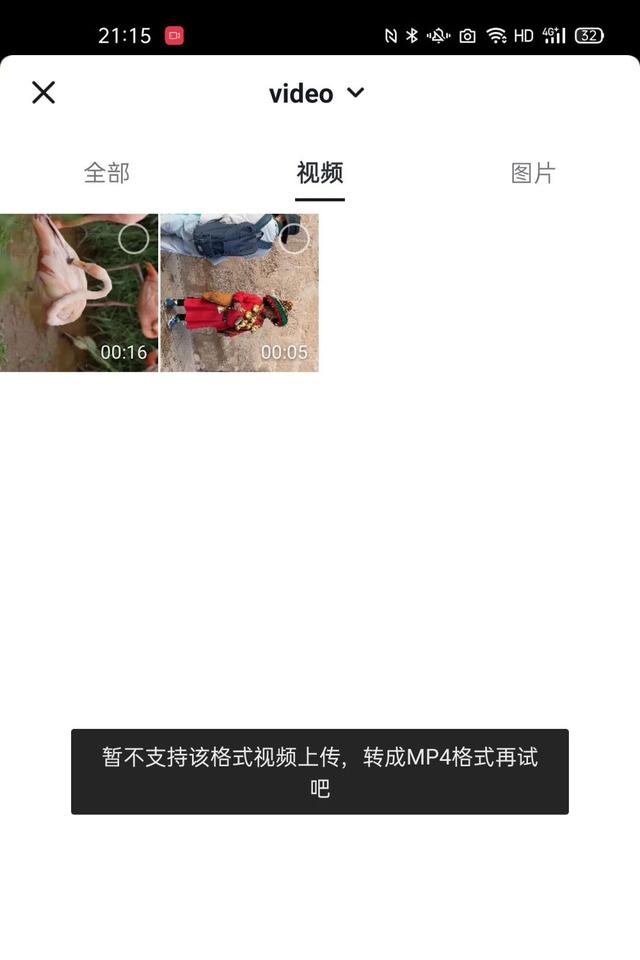Close the video picker
Image resolution: width=640 pixels, height=960 pixels.
point(43,93)
